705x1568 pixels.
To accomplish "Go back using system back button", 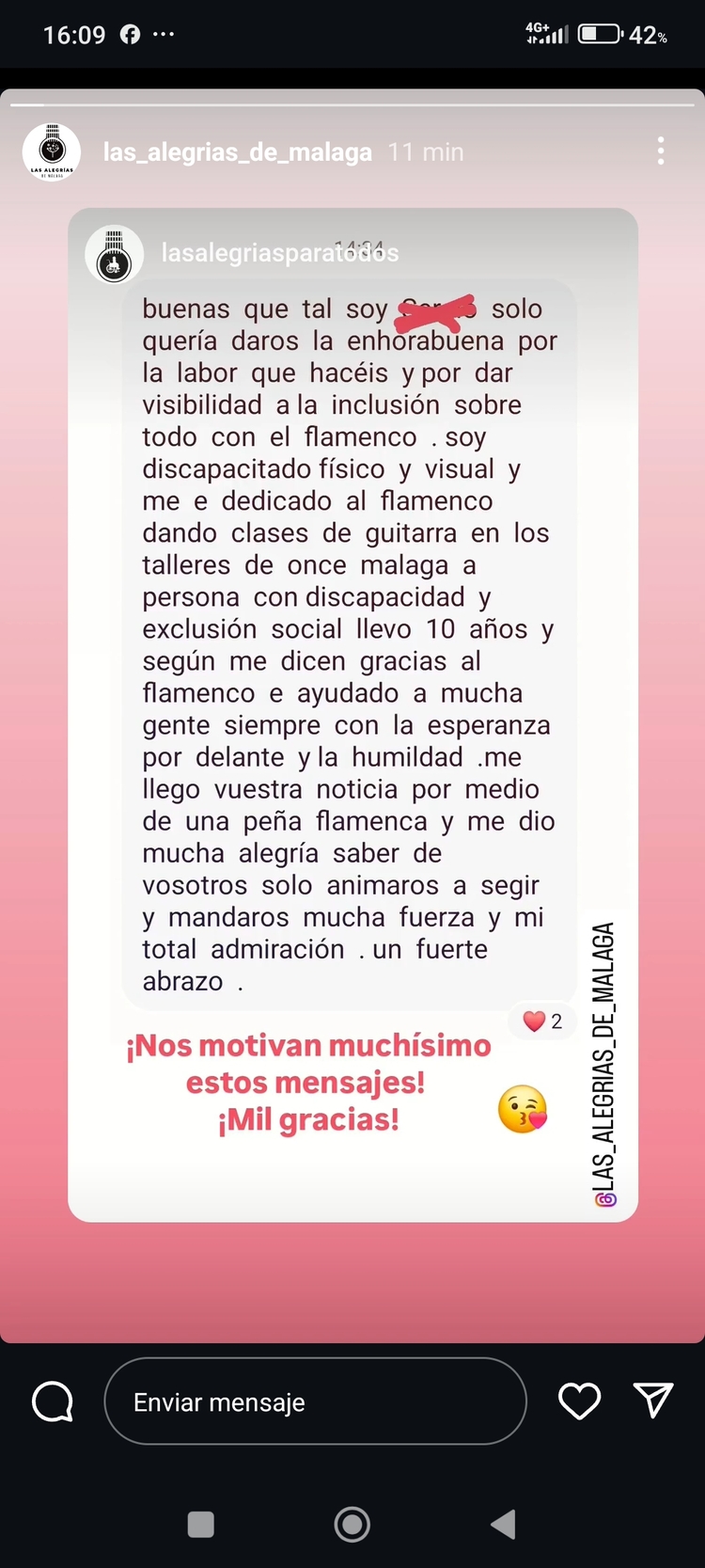I will [504, 1524].
